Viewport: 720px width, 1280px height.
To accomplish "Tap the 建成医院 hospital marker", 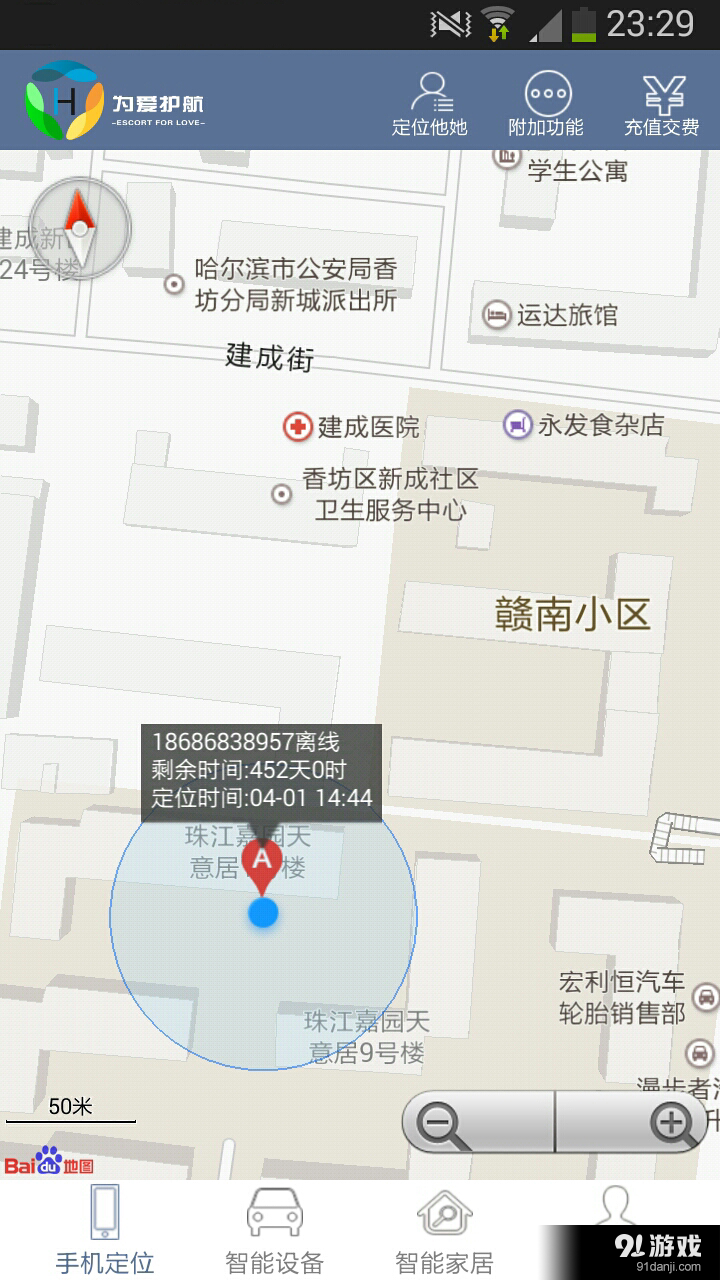I will [x=298, y=424].
